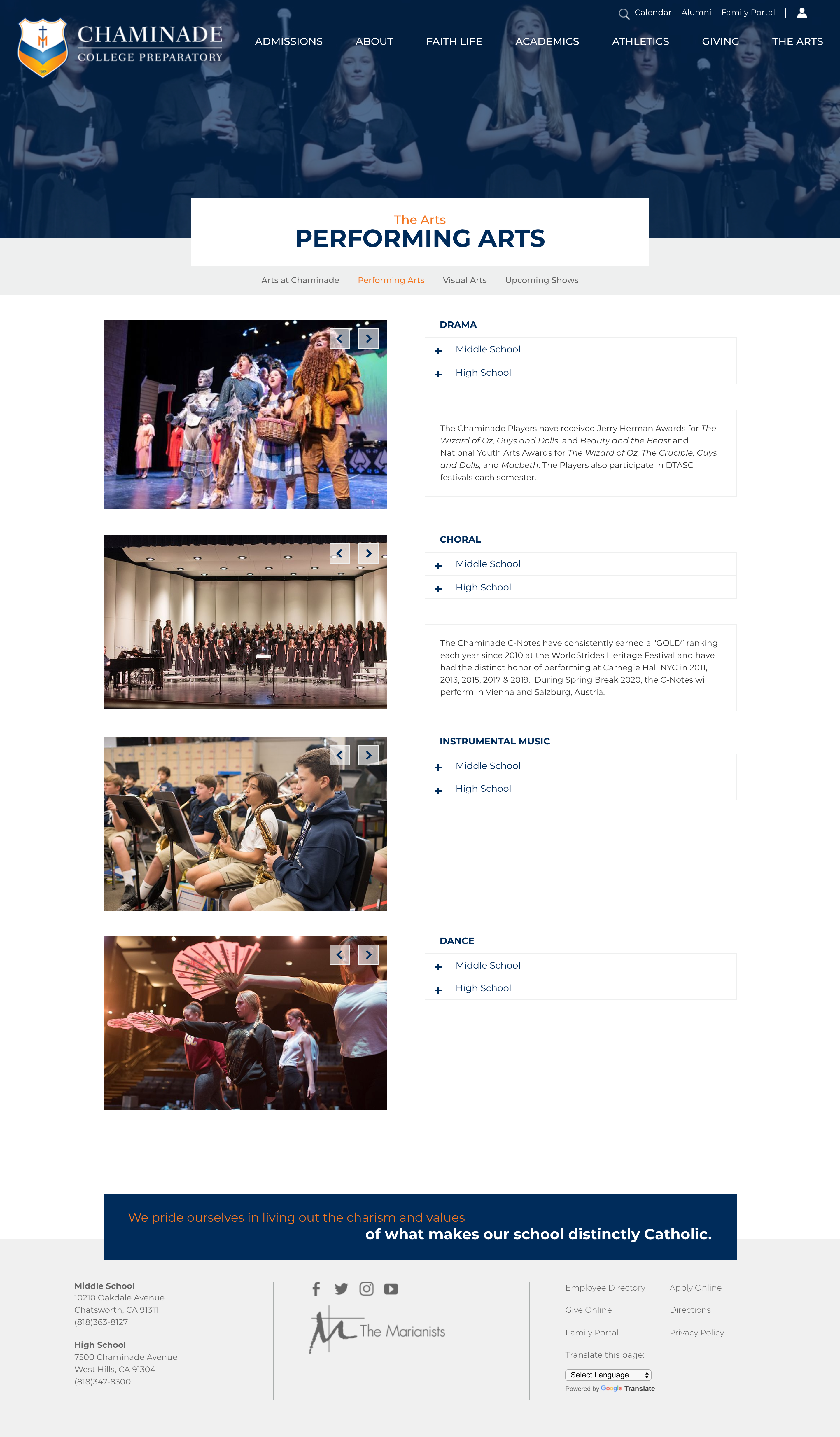Open the Privacy Policy link

pyautogui.click(x=696, y=1333)
